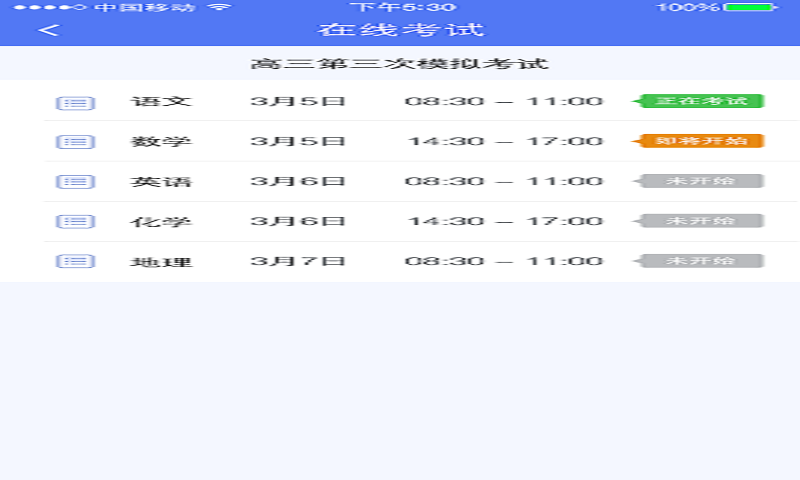
Task: Tap the 即将开始 status tag
Action: point(701,141)
